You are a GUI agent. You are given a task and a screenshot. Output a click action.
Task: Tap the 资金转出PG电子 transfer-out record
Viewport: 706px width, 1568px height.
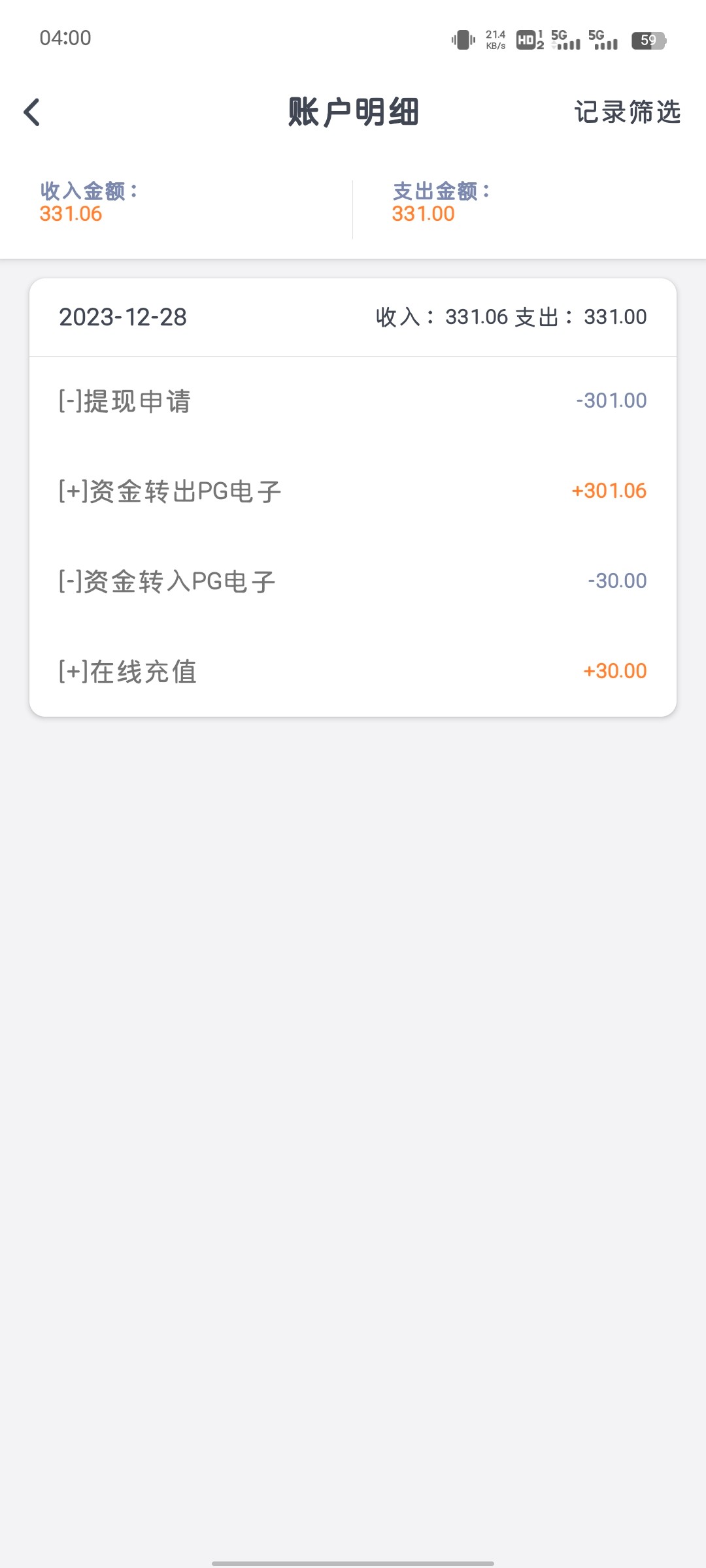(x=167, y=491)
